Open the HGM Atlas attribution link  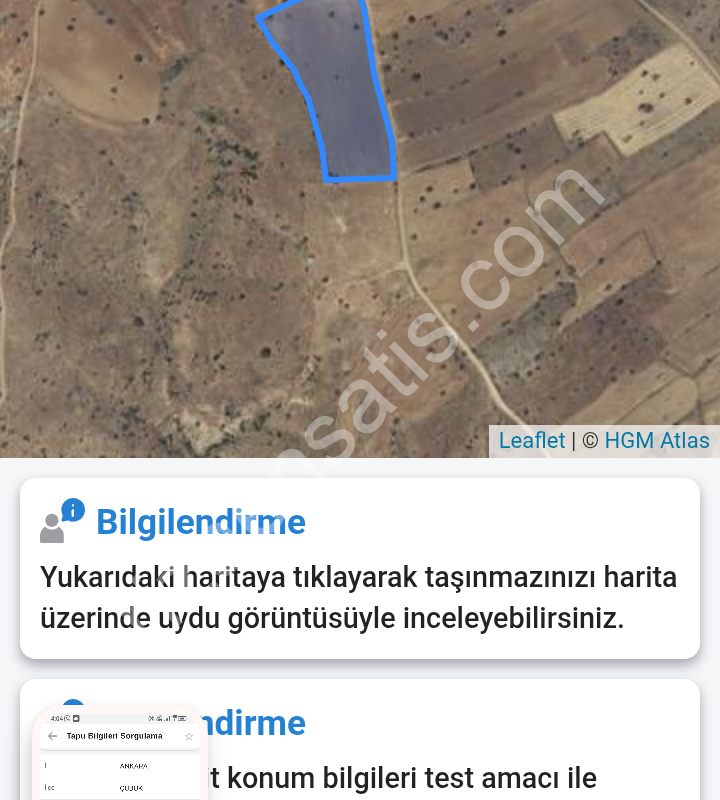click(x=656, y=441)
